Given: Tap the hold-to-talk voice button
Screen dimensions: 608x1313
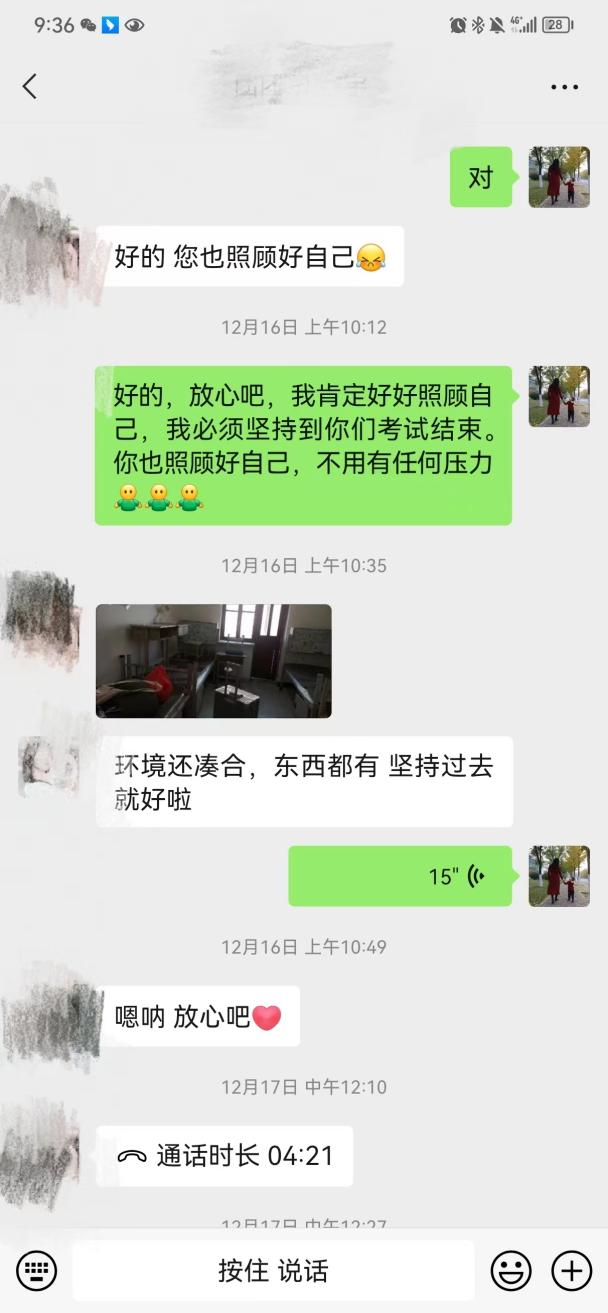Looking at the screenshot, I should [x=273, y=1271].
